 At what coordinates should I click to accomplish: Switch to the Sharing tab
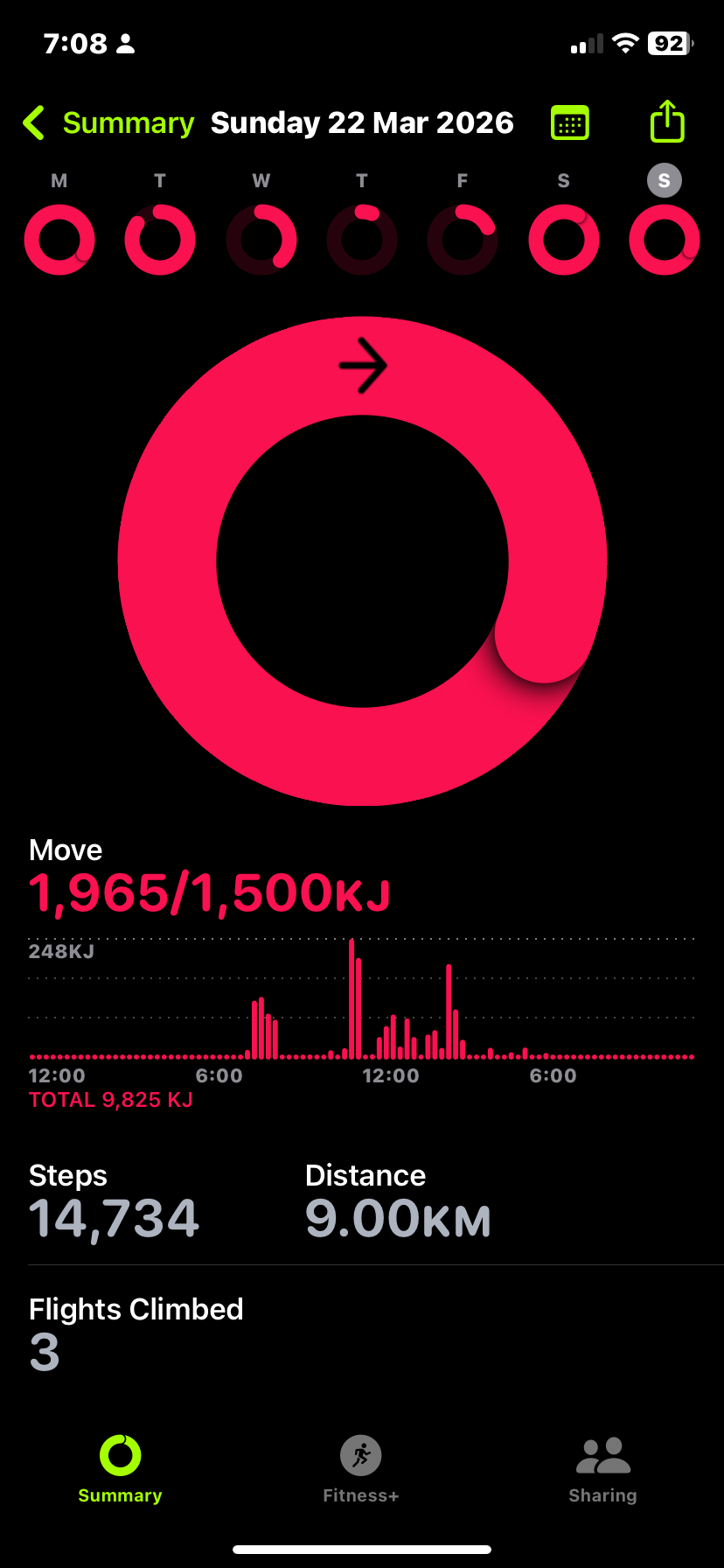(x=602, y=1469)
